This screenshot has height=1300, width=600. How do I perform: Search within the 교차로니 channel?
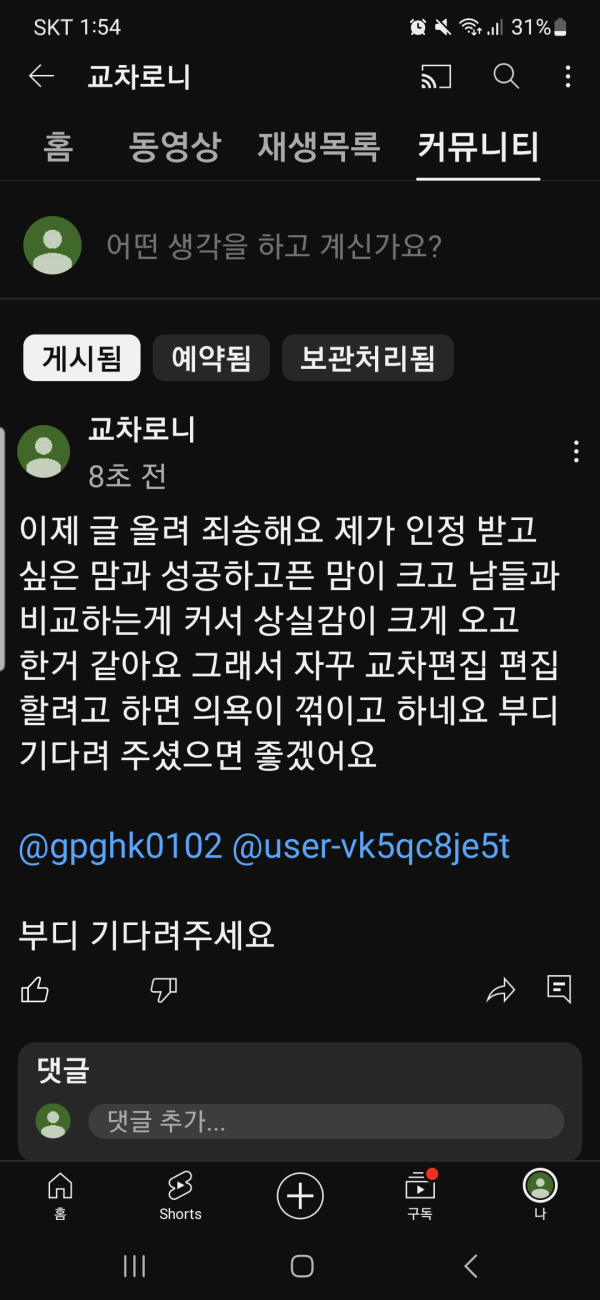click(506, 76)
